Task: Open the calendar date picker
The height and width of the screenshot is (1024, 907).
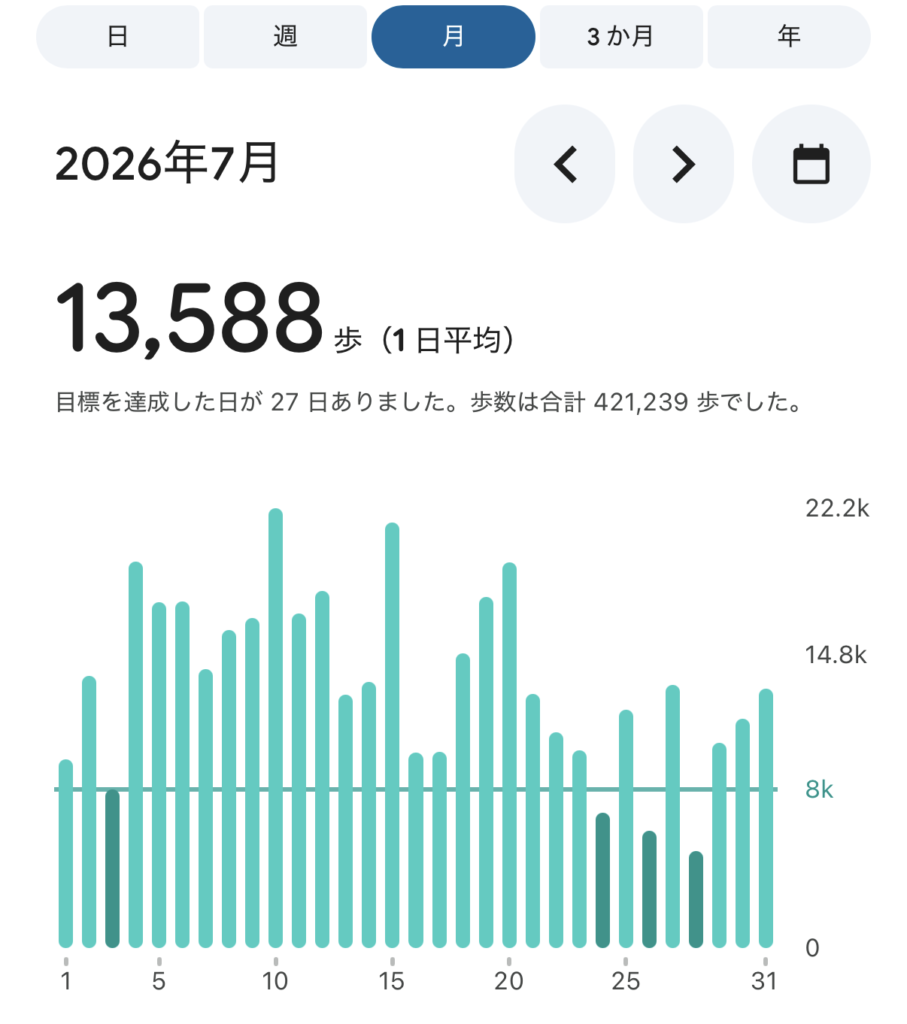Action: point(811,164)
